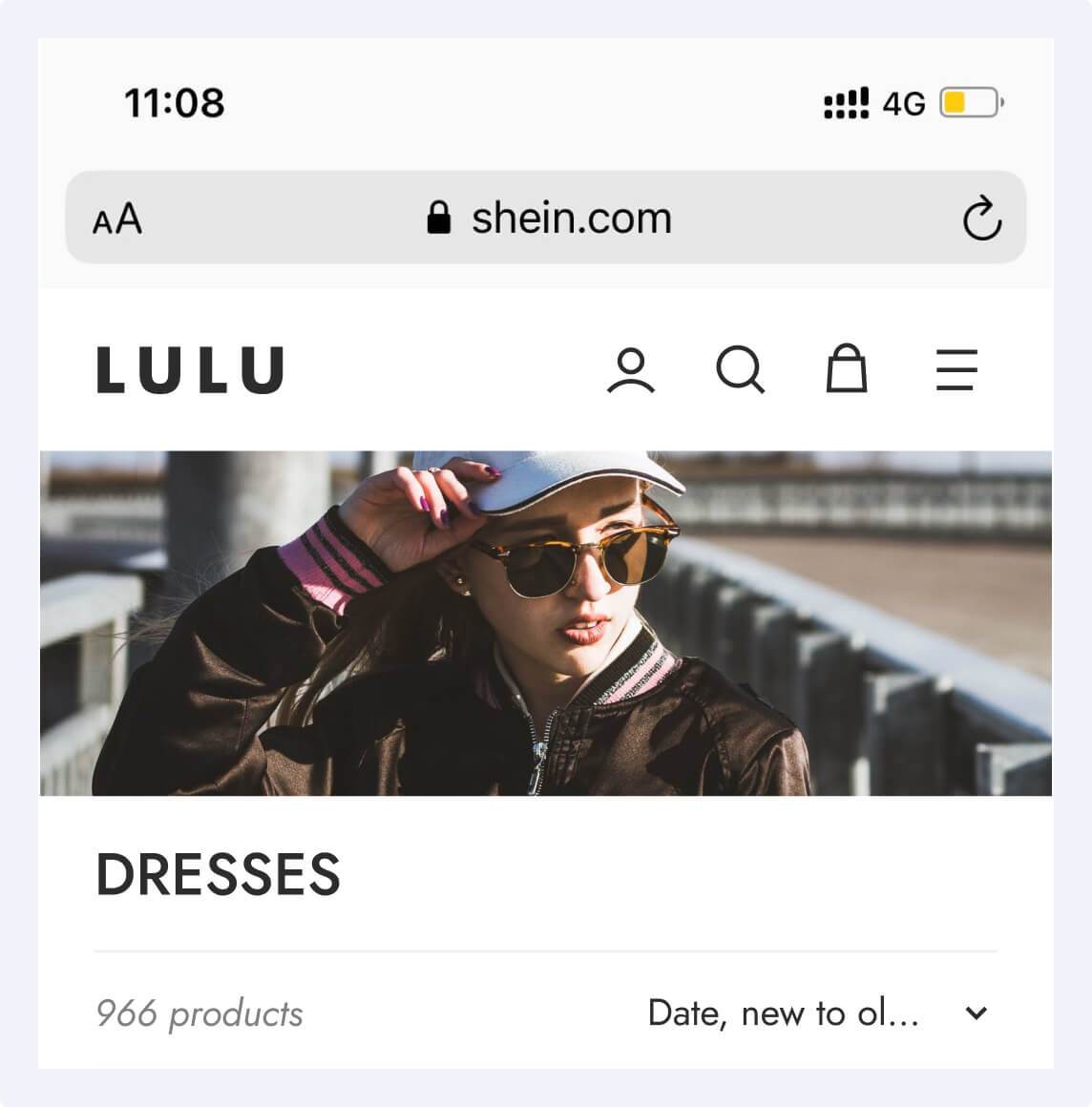Expand the Date, new to old sort dropdown
Image resolution: width=1092 pixels, height=1107 pixels.
coord(817,1013)
